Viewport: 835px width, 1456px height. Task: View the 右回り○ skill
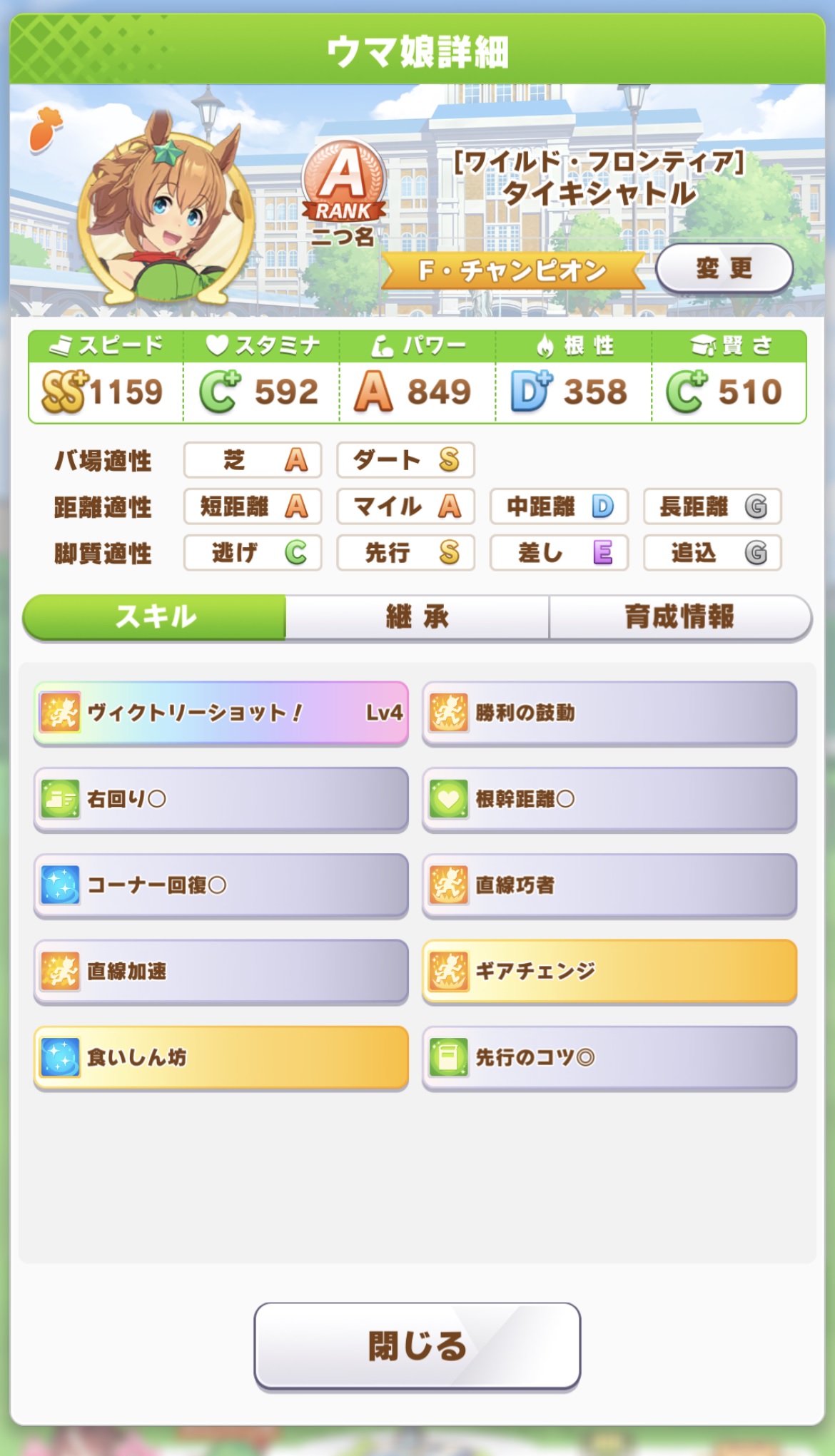click(x=221, y=799)
